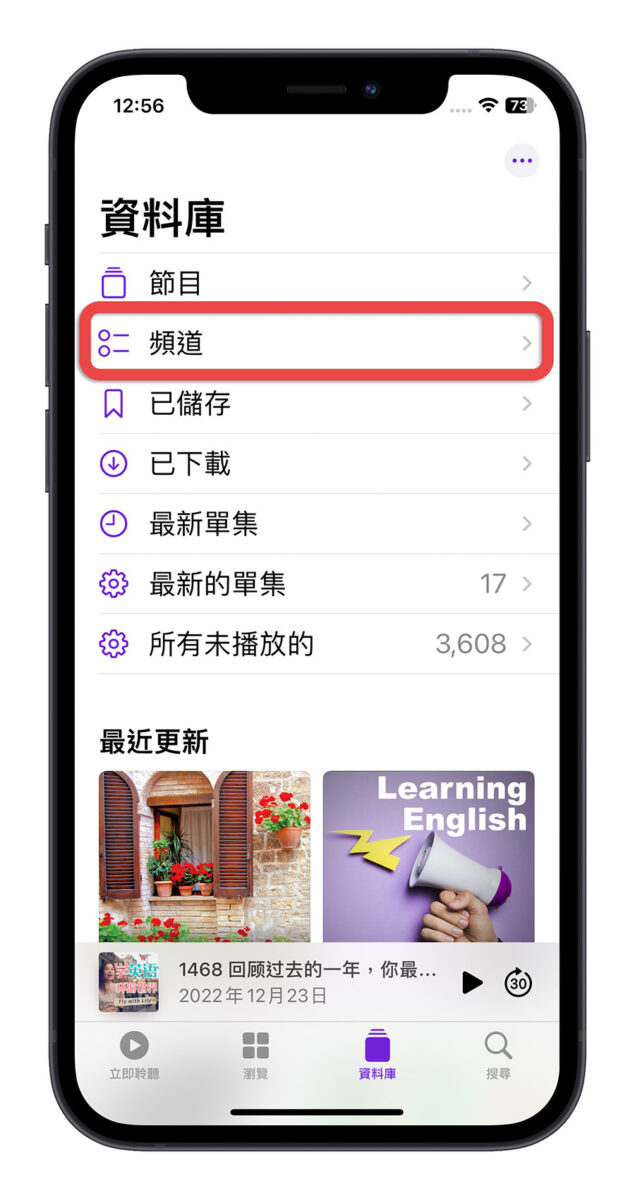635x1200 pixels.
Task: Open the more options ellipsis menu
Action: pos(521,160)
